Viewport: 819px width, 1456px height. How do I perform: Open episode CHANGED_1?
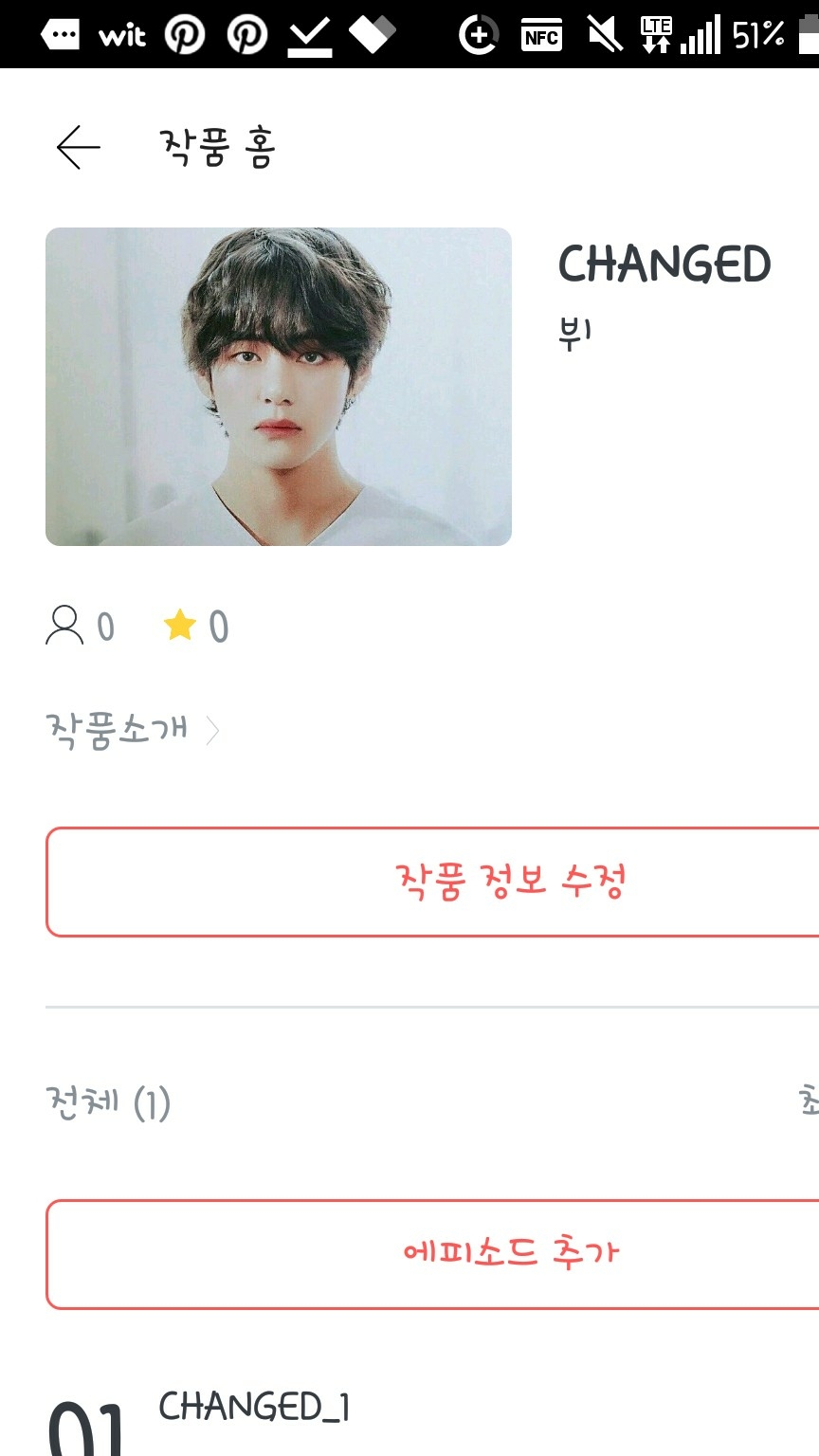(254, 1407)
